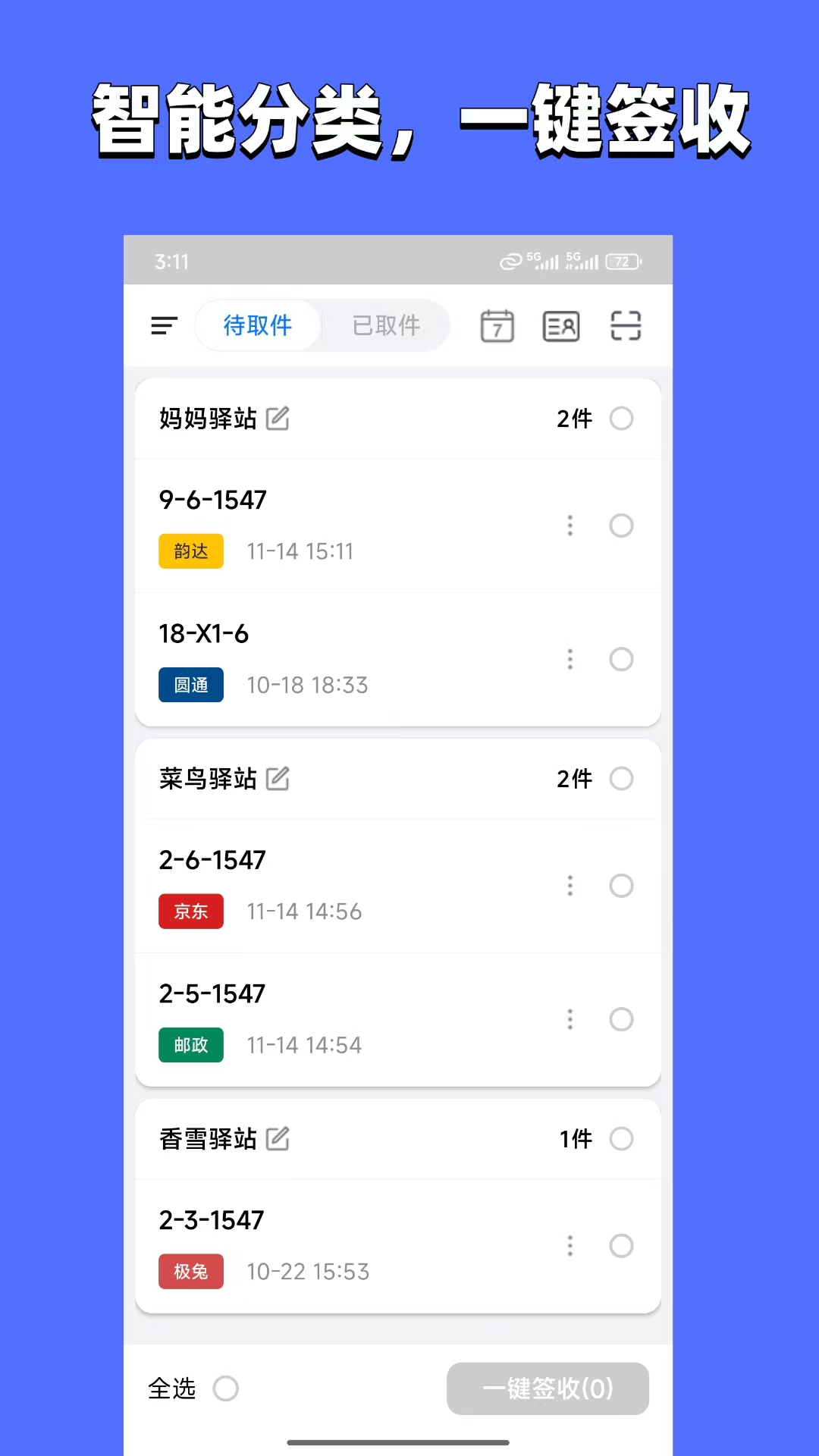Open three-dot menu for package 2-6-1547
This screenshot has height=1456, width=819.
coord(570,886)
